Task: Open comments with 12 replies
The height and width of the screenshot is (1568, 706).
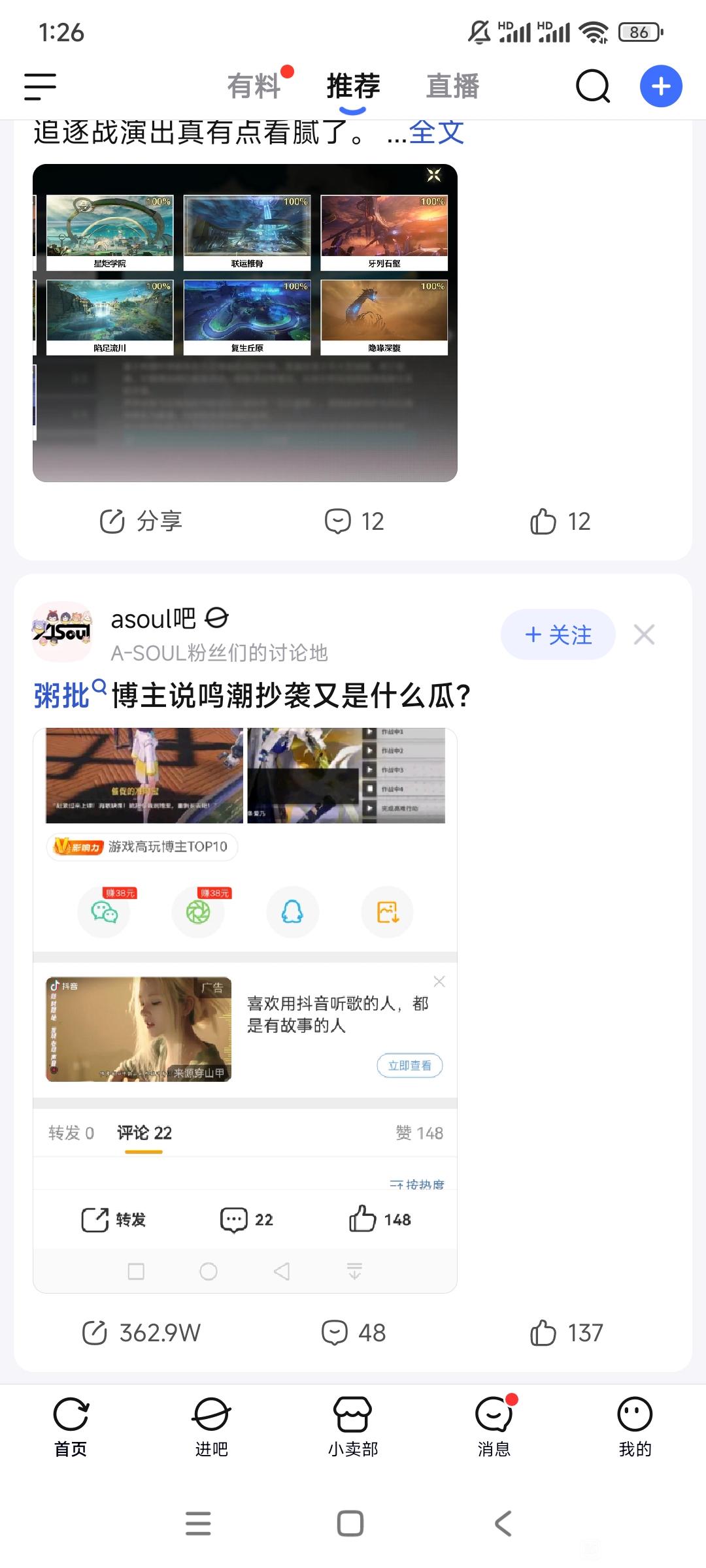Action: coord(354,521)
